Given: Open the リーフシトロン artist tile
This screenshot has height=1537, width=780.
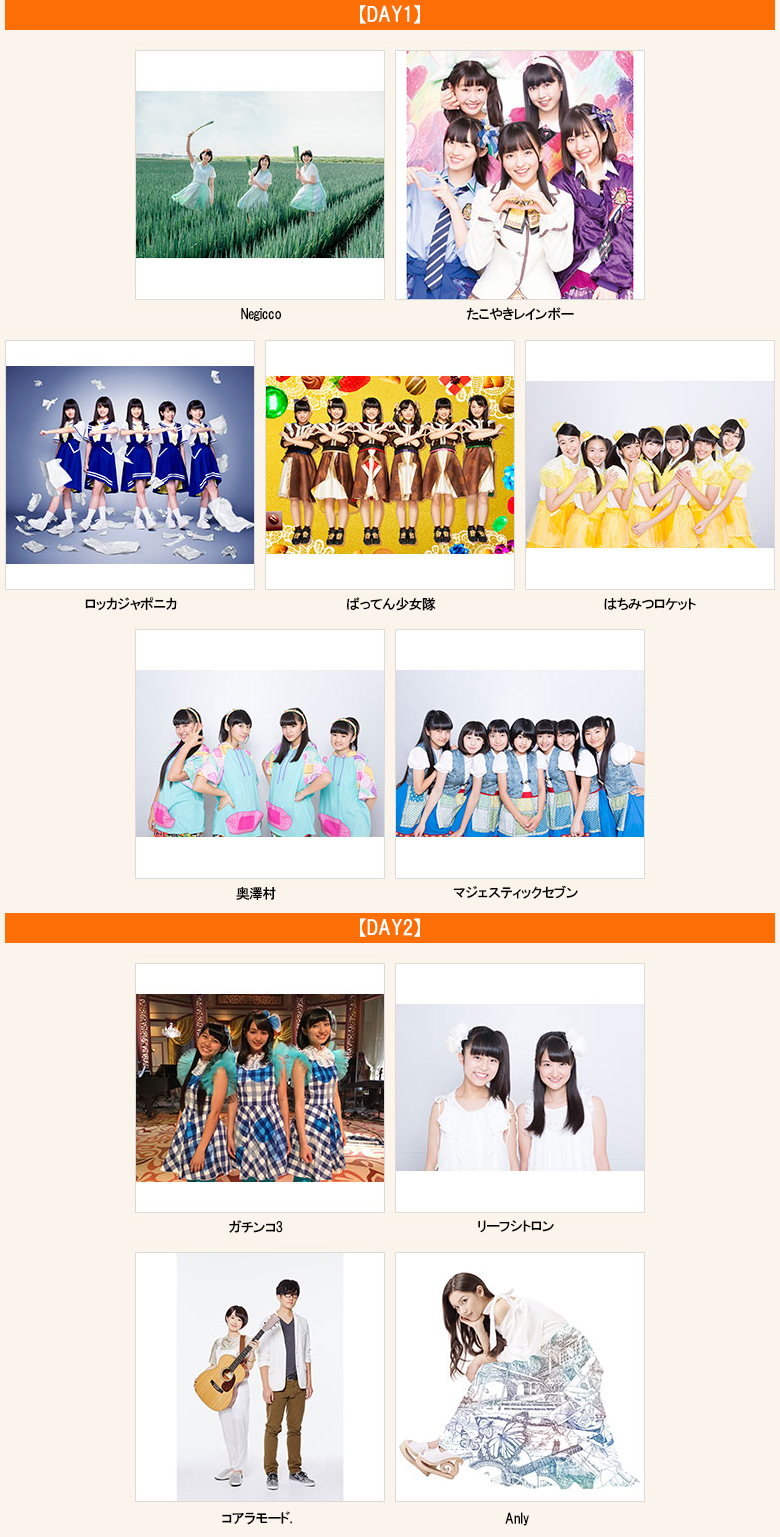Looking at the screenshot, I should click(x=520, y=1088).
